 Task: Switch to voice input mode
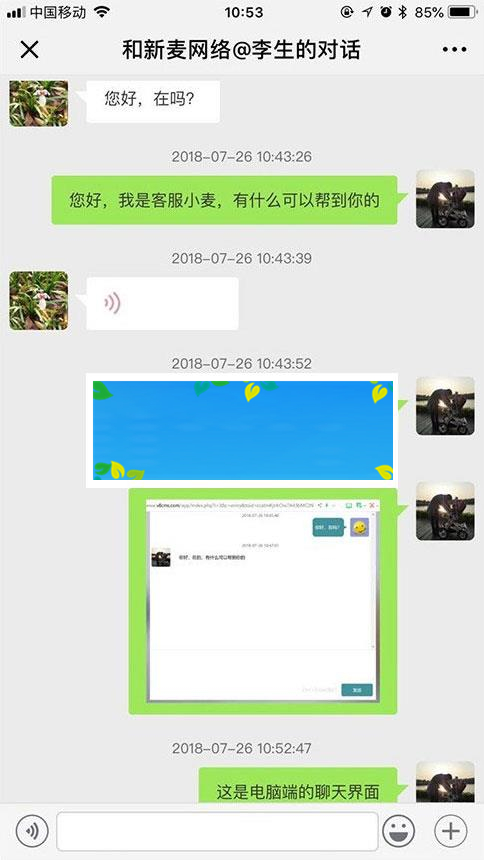[x=32, y=831]
